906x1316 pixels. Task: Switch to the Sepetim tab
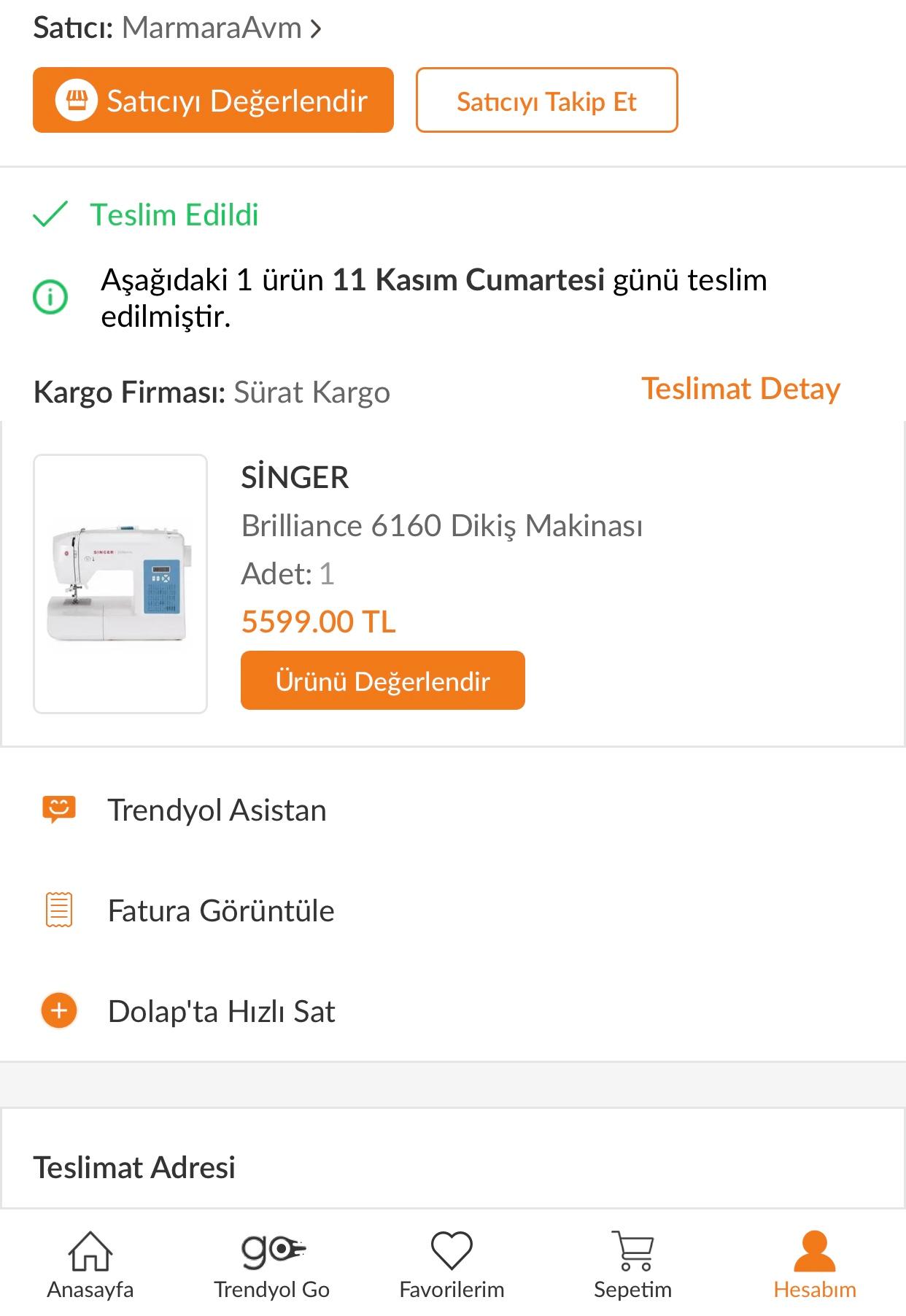tap(633, 1269)
